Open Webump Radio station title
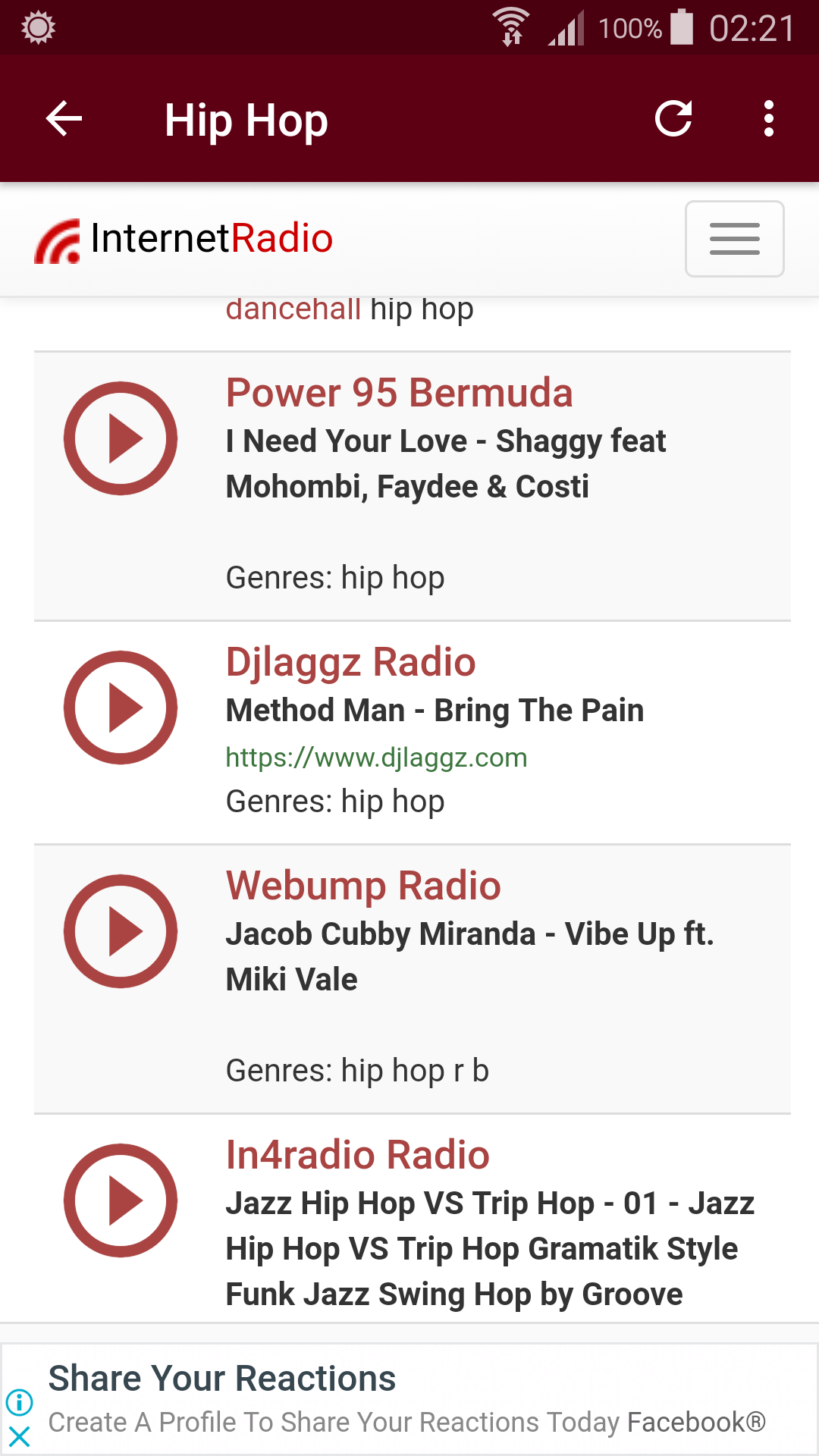Viewport: 819px width, 1456px height. point(363,886)
